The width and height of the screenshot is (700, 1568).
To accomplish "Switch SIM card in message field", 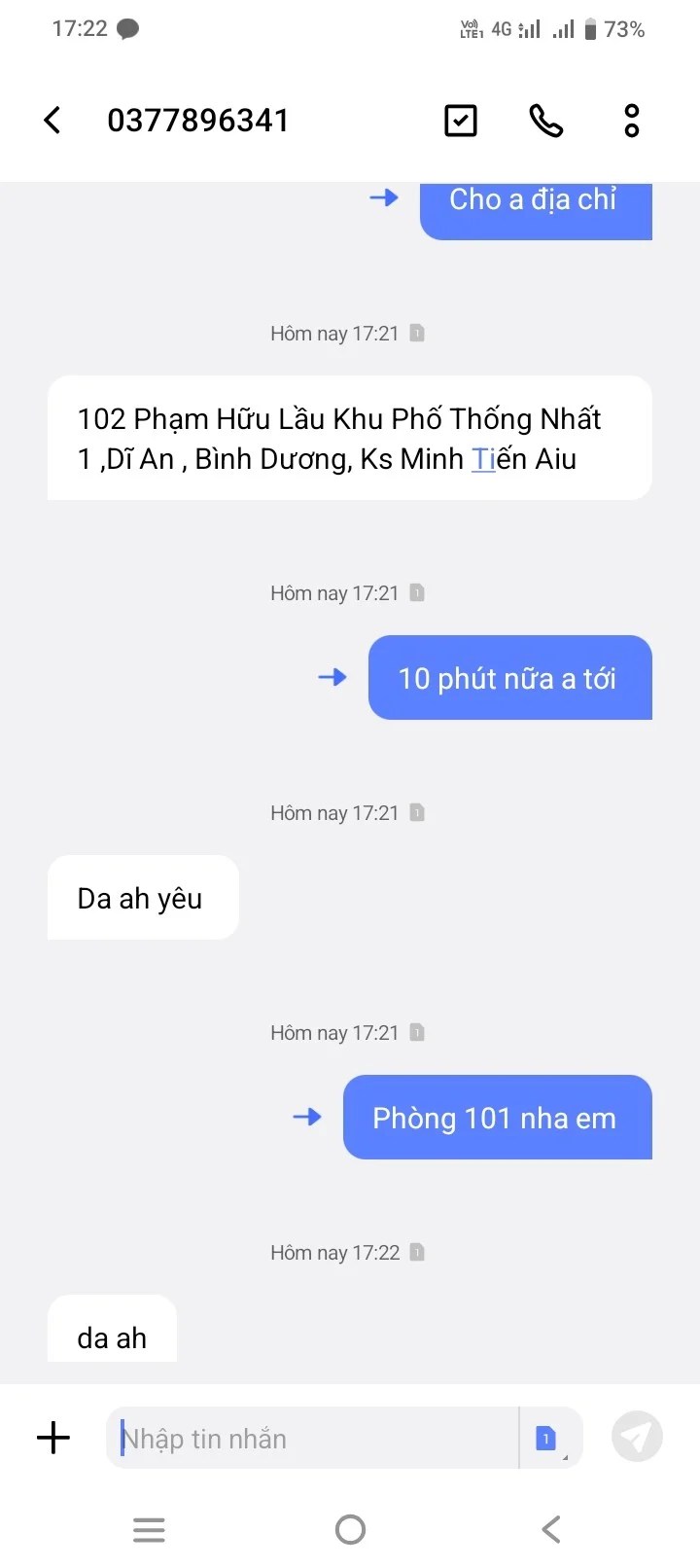I will pyautogui.click(x=547, y=1438).
